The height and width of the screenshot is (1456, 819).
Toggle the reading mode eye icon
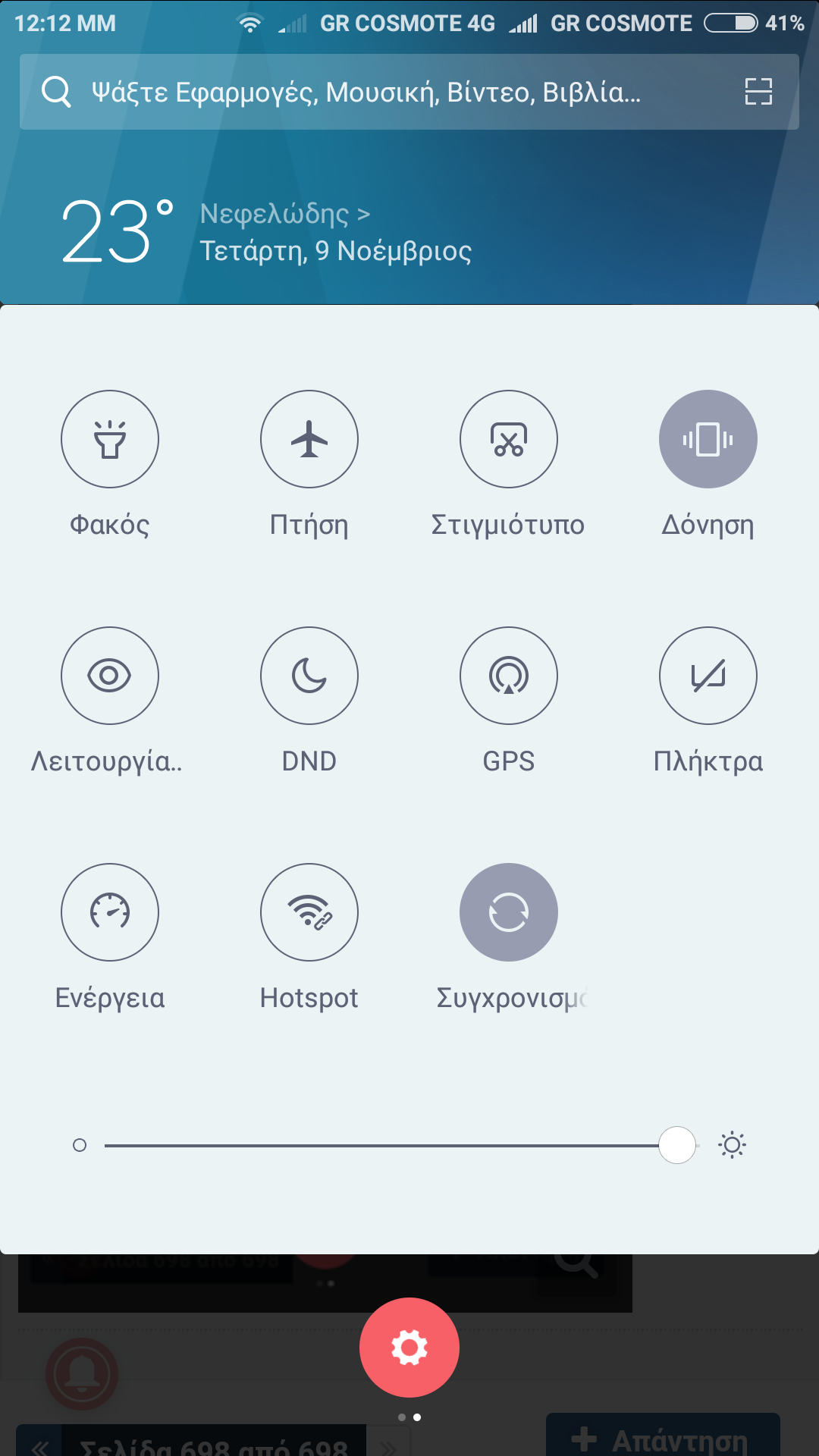110,676
